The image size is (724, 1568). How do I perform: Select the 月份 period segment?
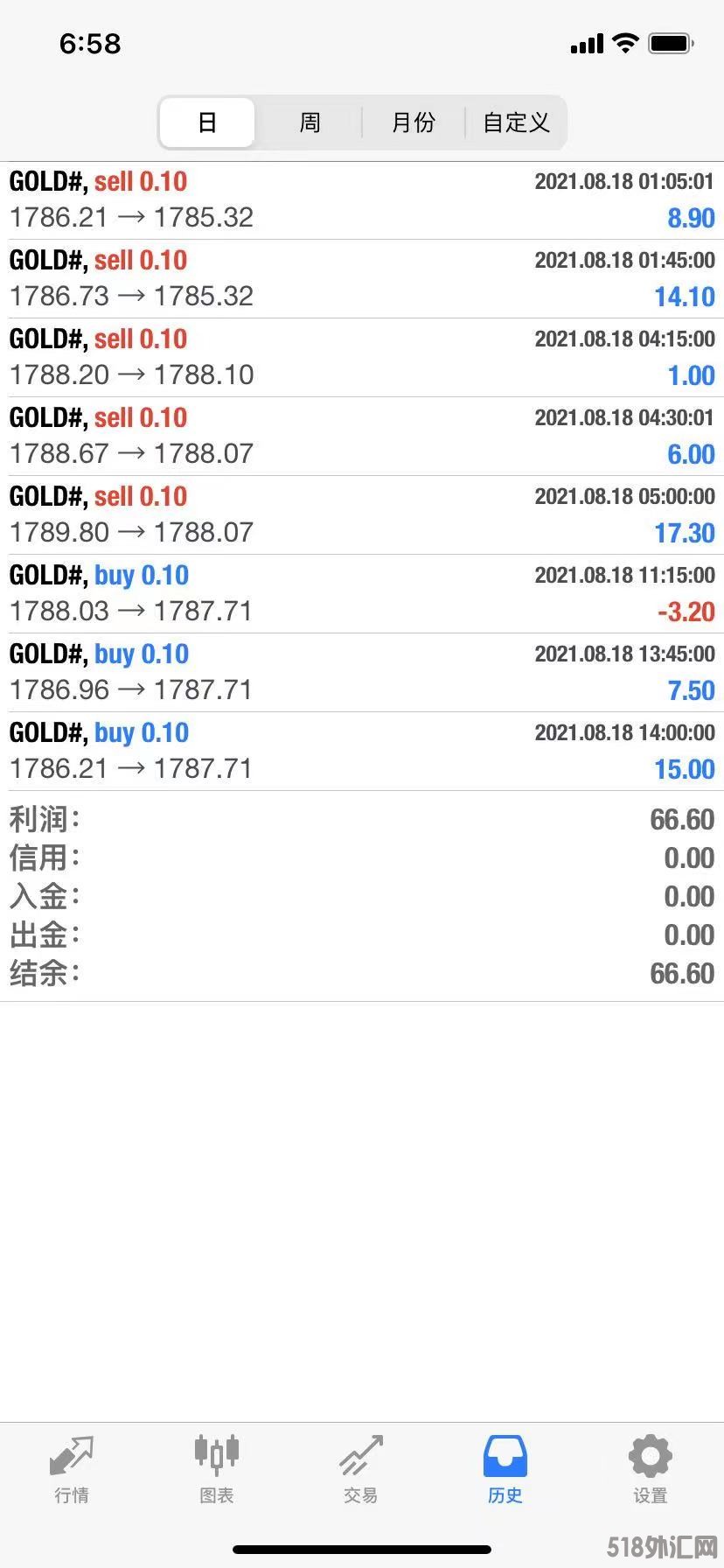tap(413, 122)
